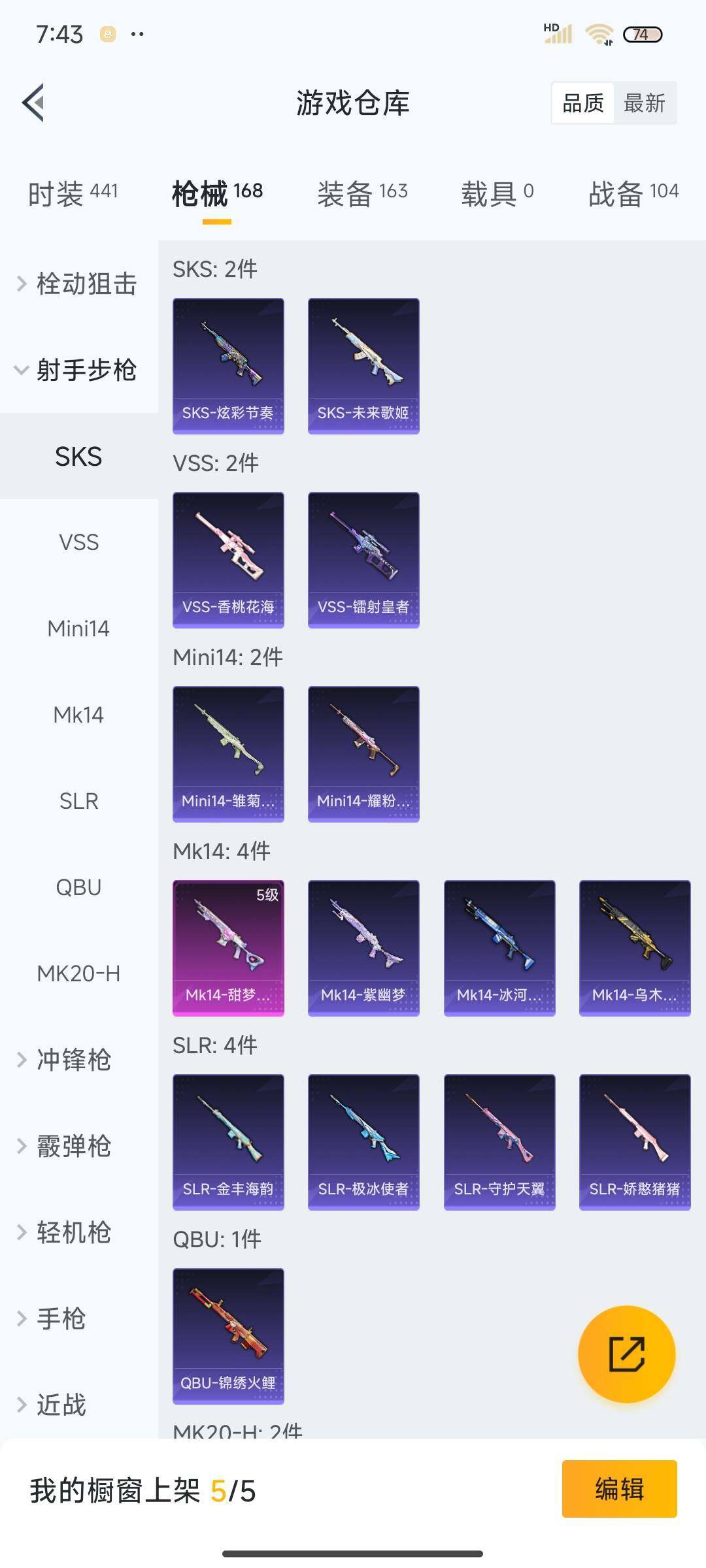
Task: Expand the 轻机枪 category
Action: coord(73,1232)
